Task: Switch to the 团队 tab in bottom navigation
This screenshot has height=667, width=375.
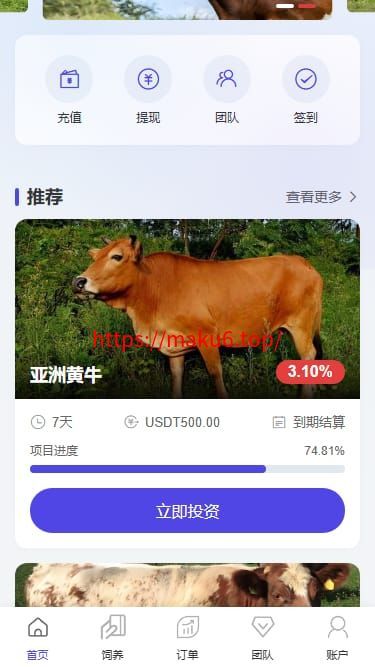Action: [262, 637]
